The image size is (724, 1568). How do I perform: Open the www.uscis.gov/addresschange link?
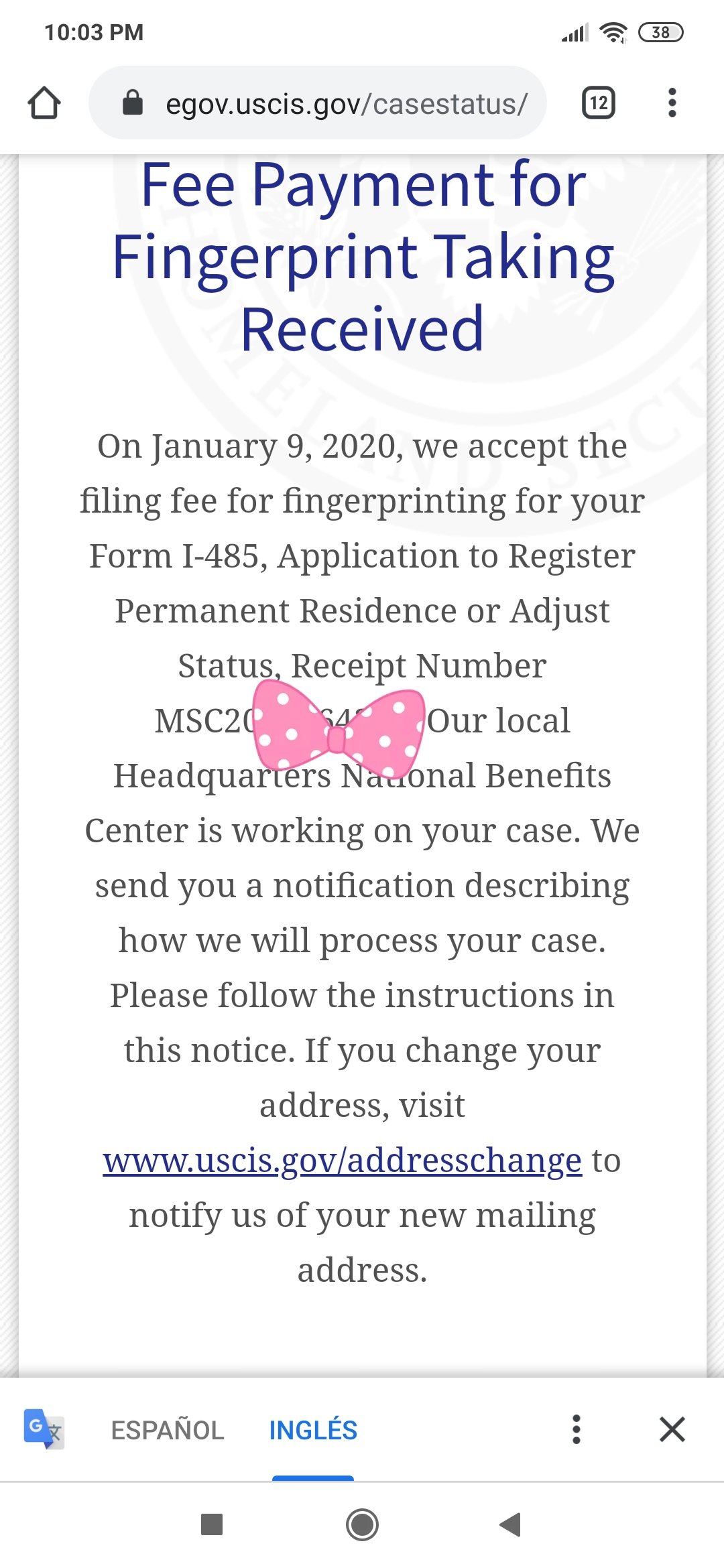343,1161
